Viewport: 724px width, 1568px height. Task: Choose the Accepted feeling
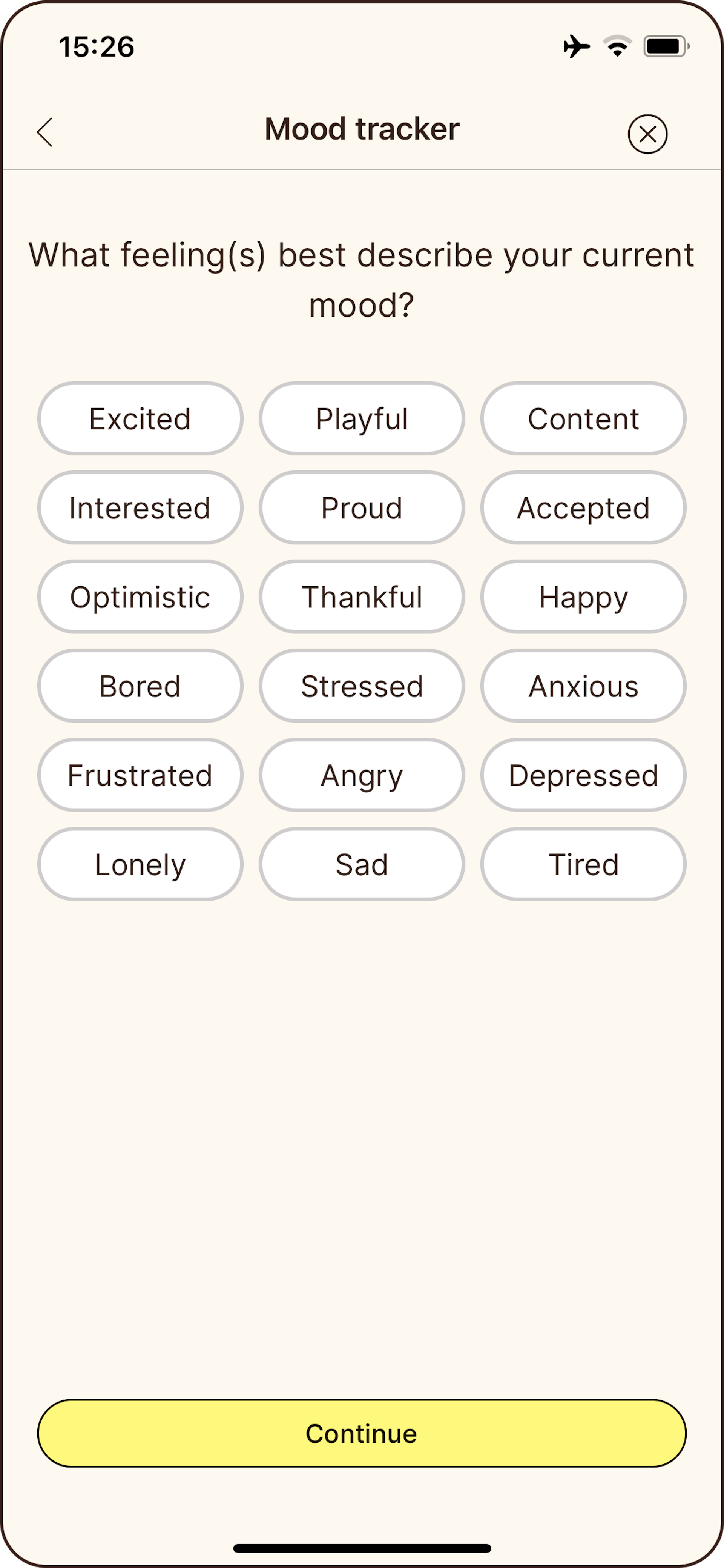tap(583, 508)
